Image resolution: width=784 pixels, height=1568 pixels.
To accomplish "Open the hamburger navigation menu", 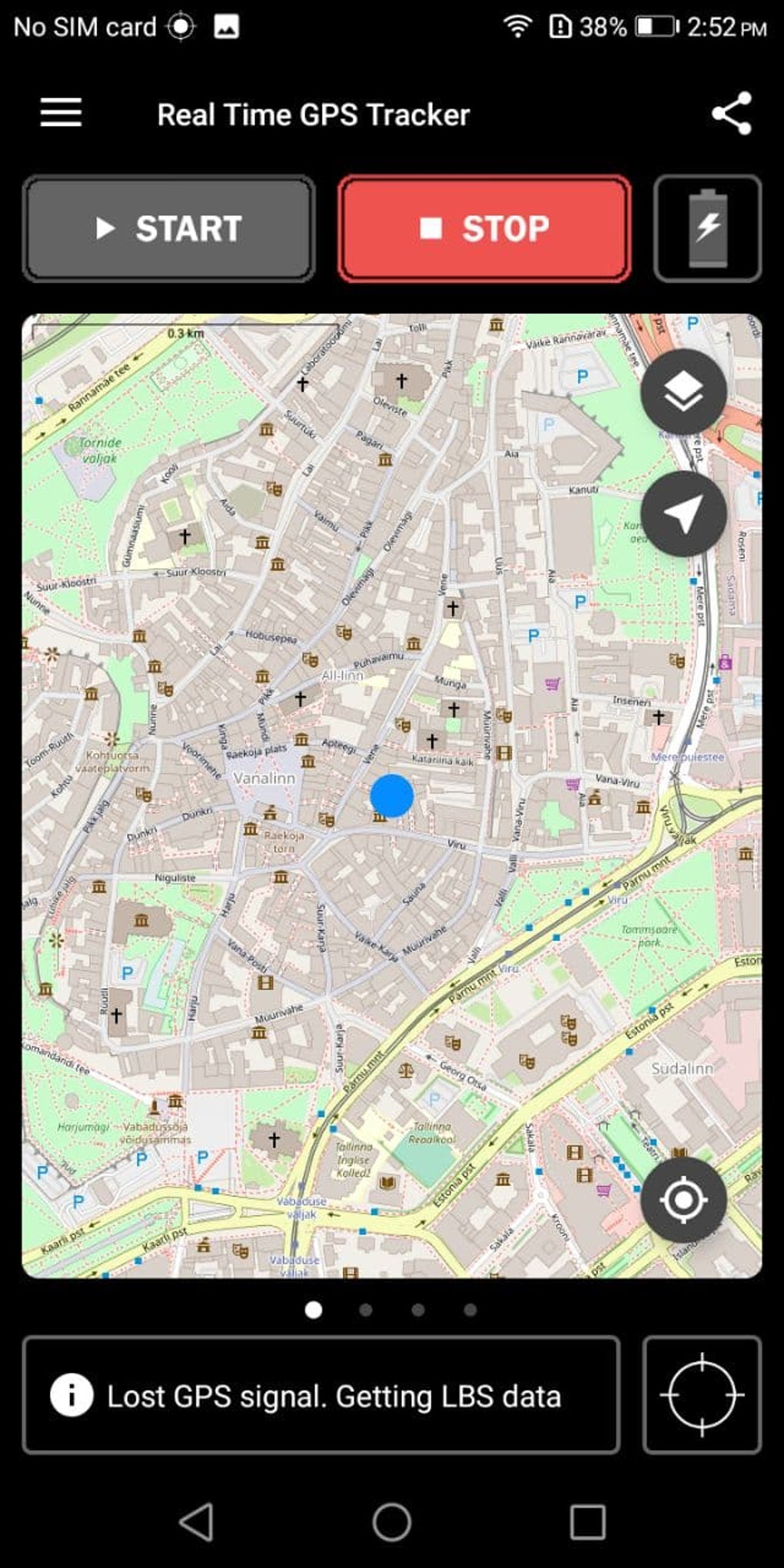I will 61,113.
